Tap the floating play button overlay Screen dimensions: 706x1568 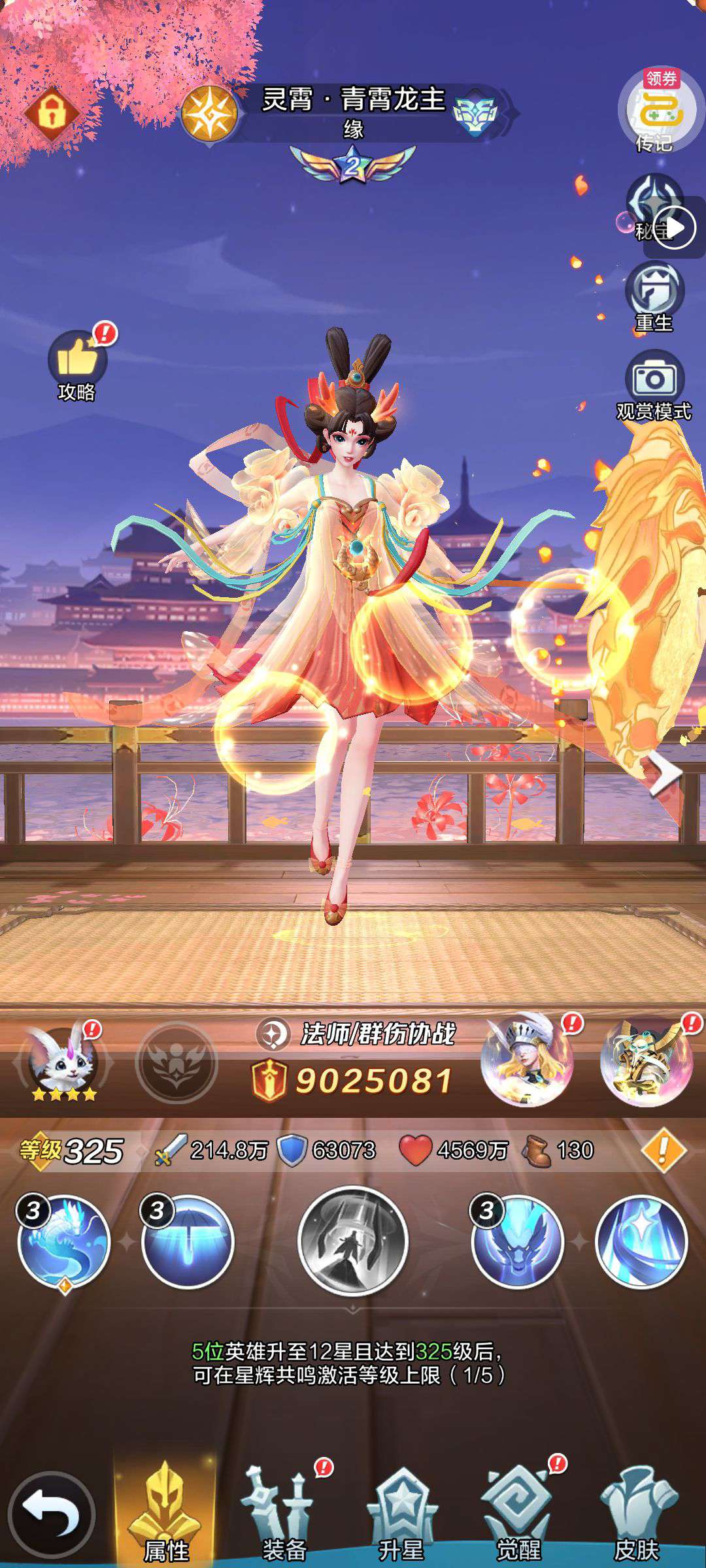click(x=676, y=227)
